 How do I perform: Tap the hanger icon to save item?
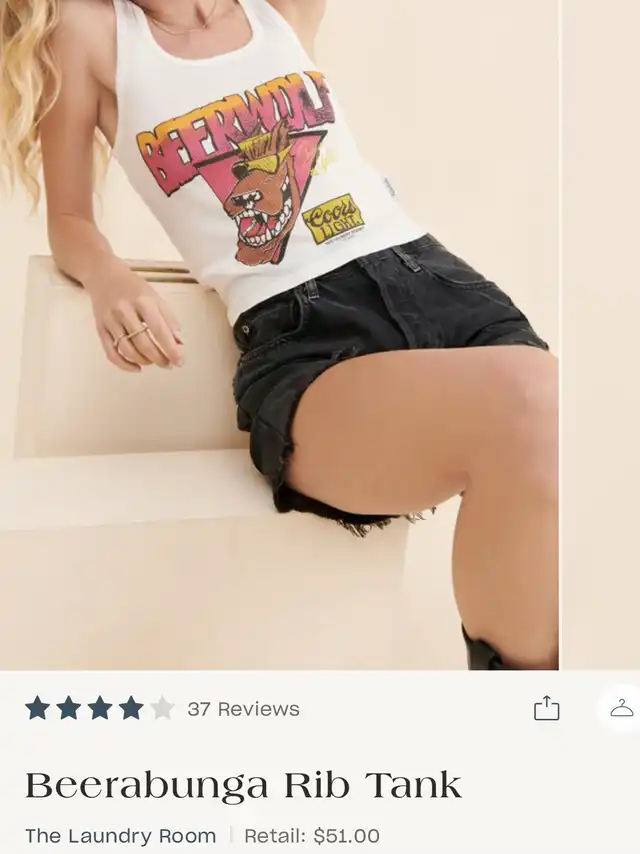[622, 708]
